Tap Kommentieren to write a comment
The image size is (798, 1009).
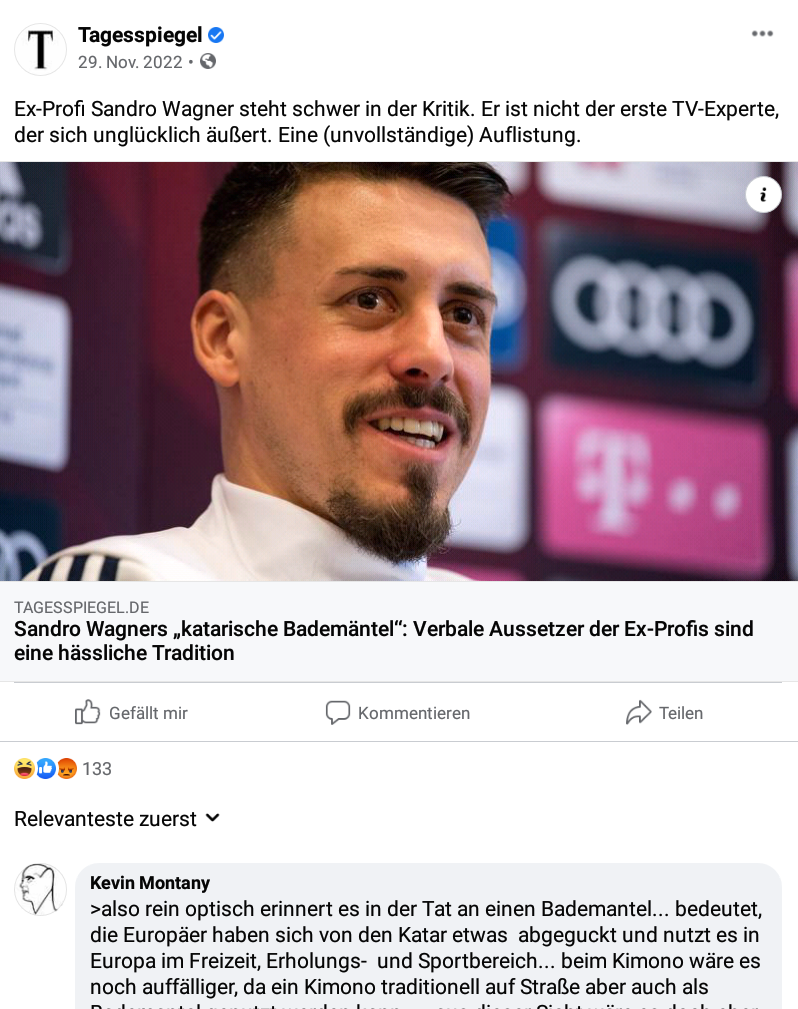pos(398,713)
